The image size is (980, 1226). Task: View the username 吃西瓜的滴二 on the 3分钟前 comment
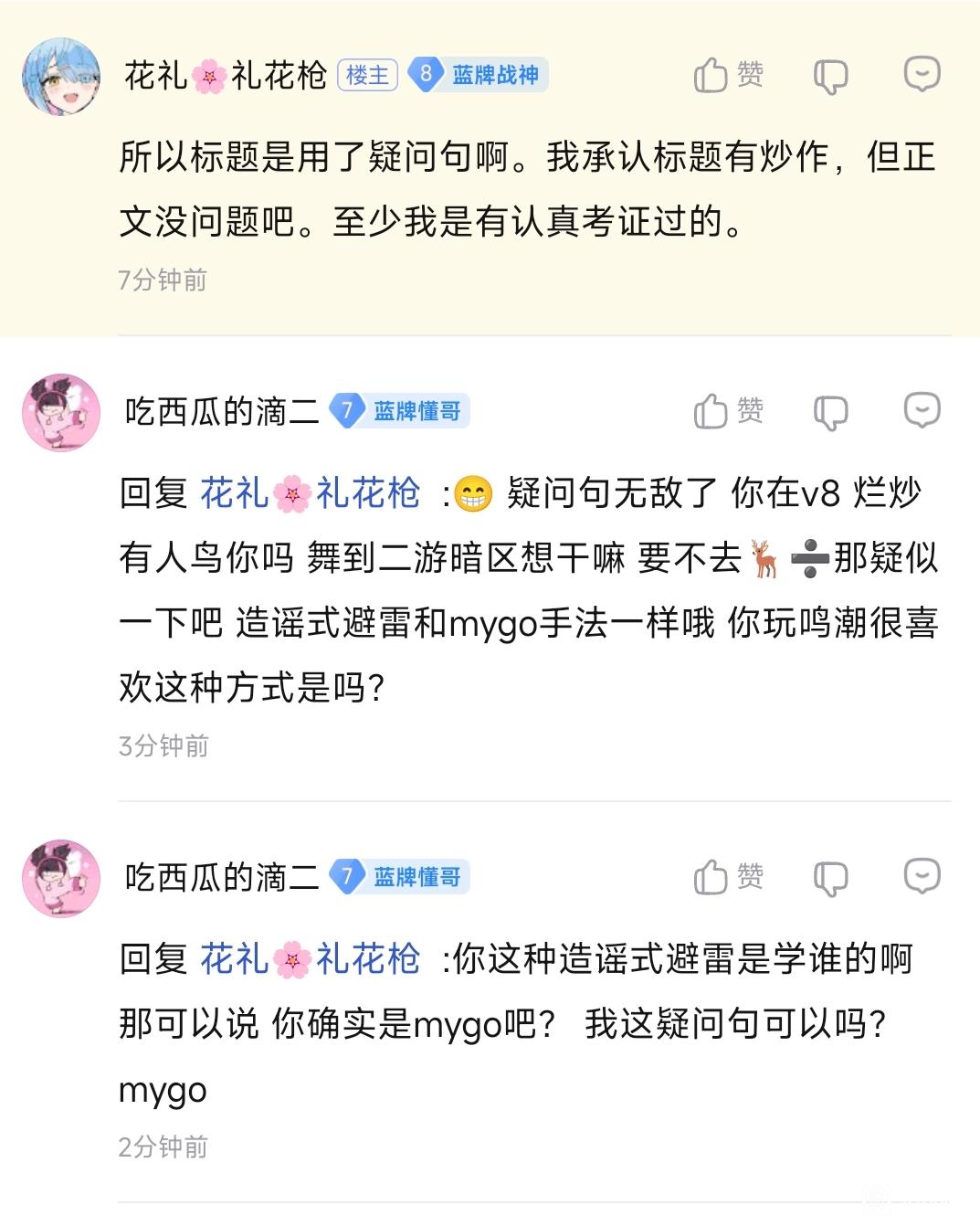222,413
